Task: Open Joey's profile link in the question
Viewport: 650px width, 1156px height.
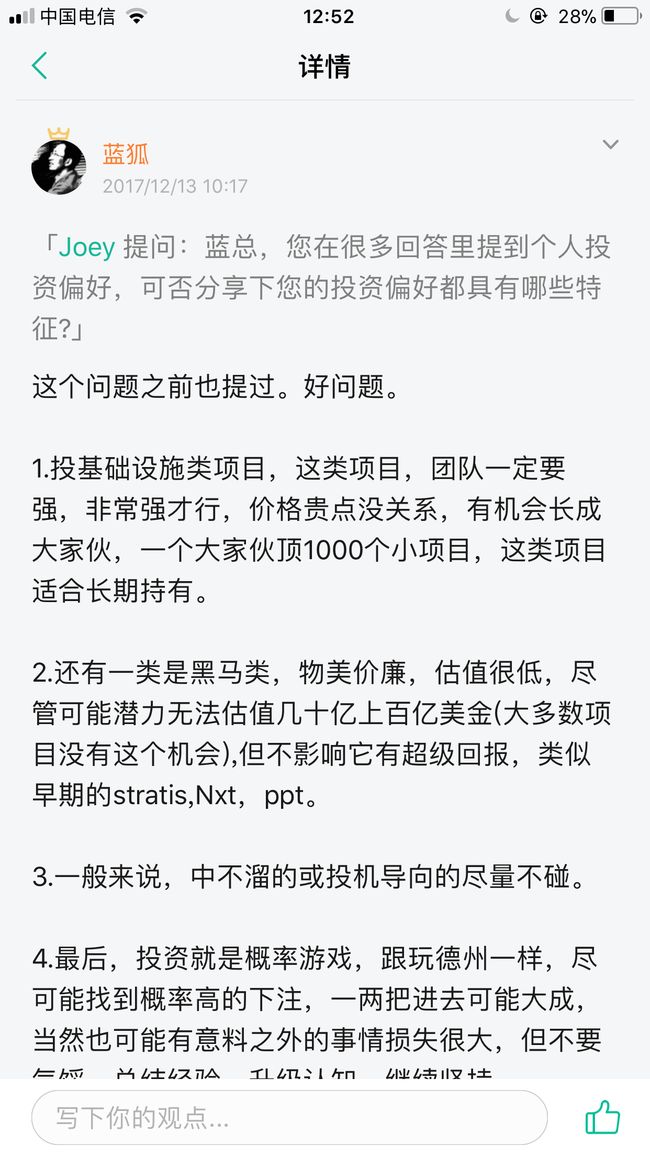Action: coord(87,247)
